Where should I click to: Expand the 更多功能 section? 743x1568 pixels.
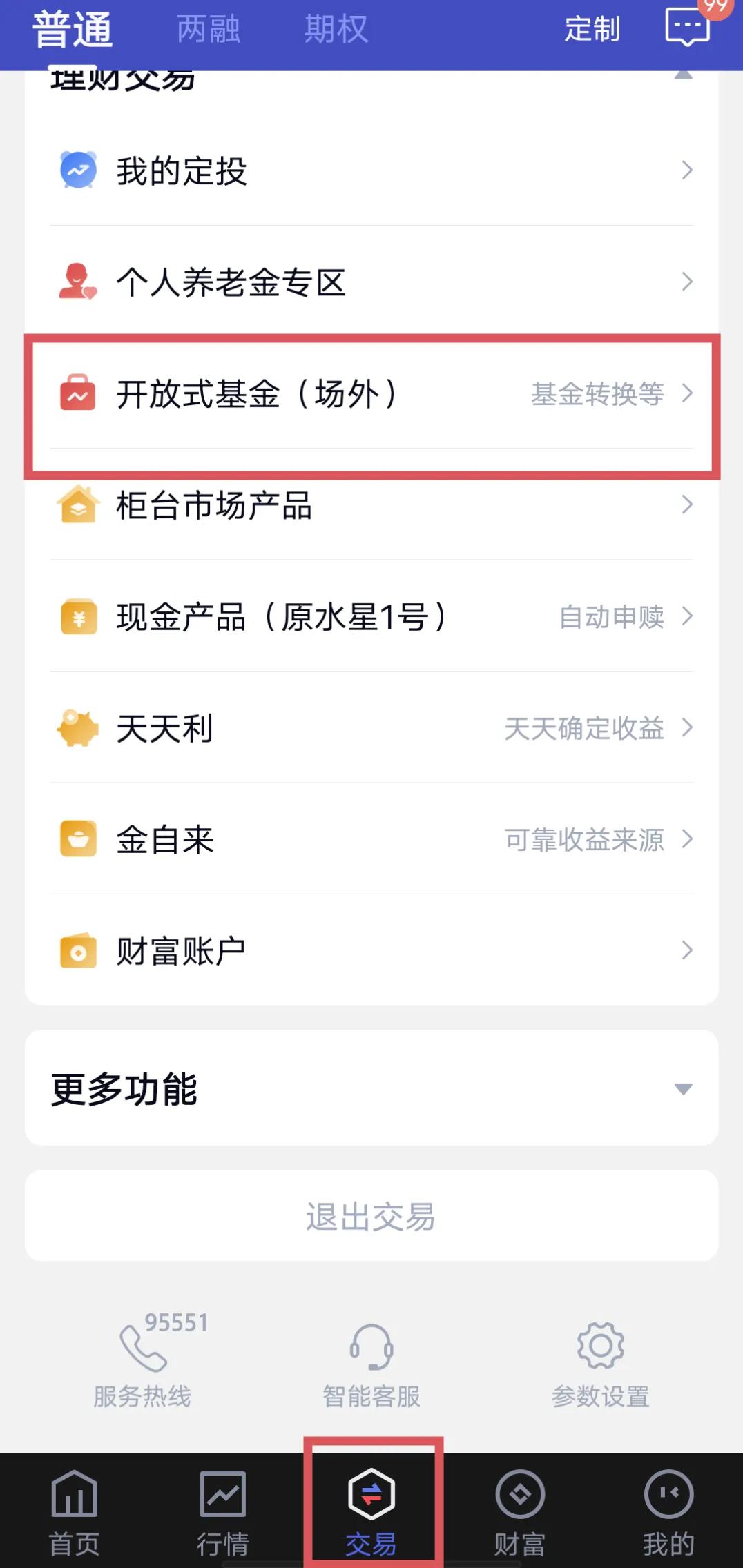[x=371, y=1088]
